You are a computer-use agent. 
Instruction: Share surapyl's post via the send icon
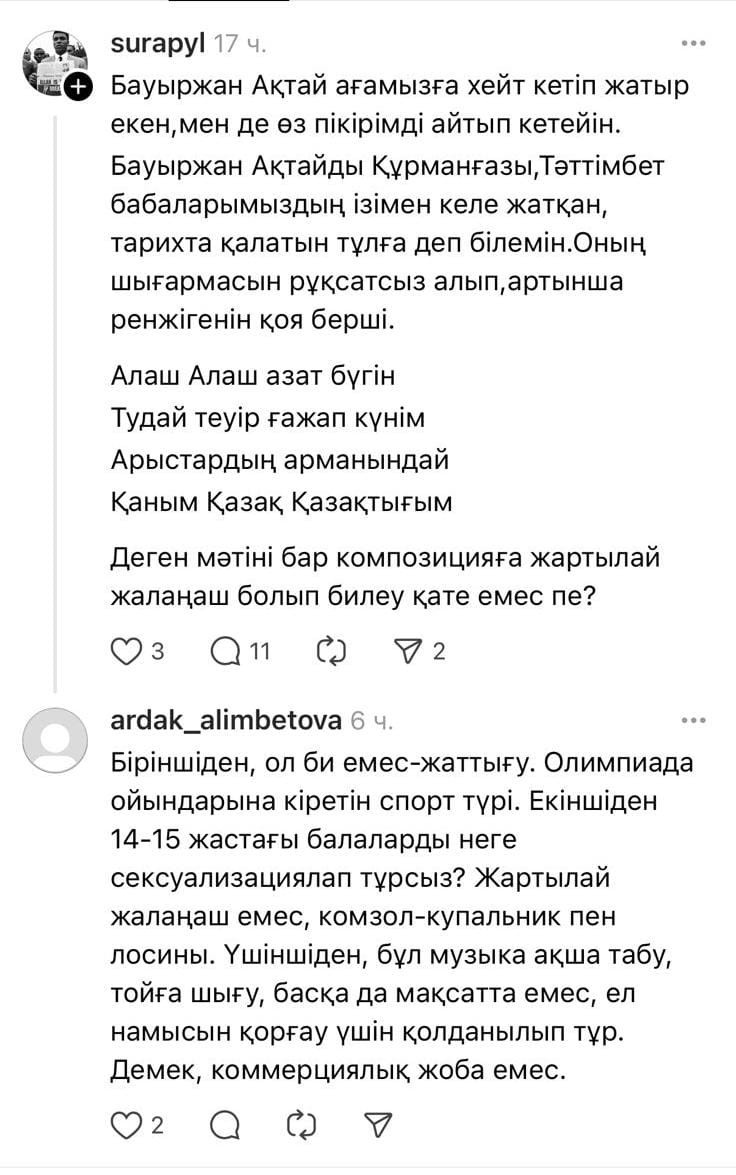point(409,652)
